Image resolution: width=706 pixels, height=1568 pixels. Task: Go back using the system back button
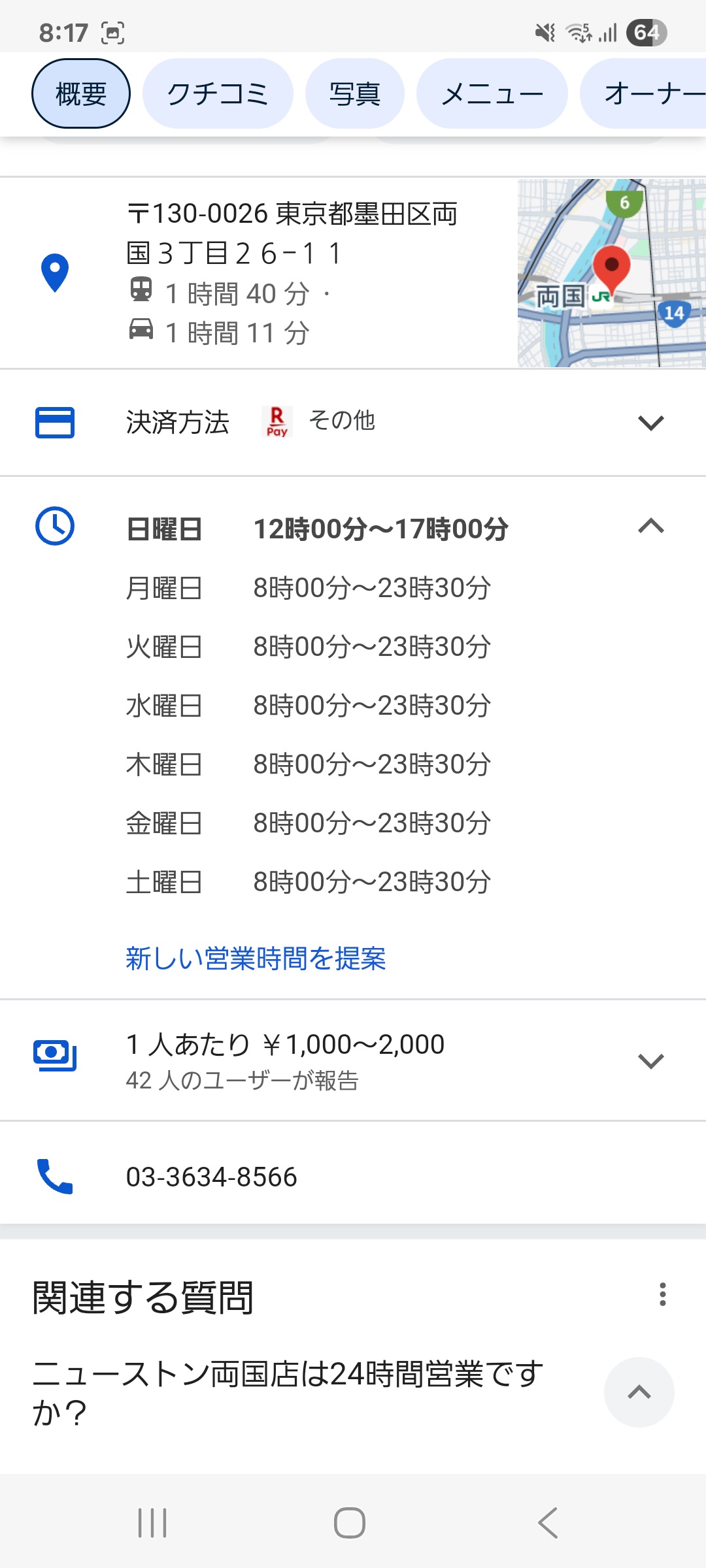pyautogui.click(x=548, y=1523)
